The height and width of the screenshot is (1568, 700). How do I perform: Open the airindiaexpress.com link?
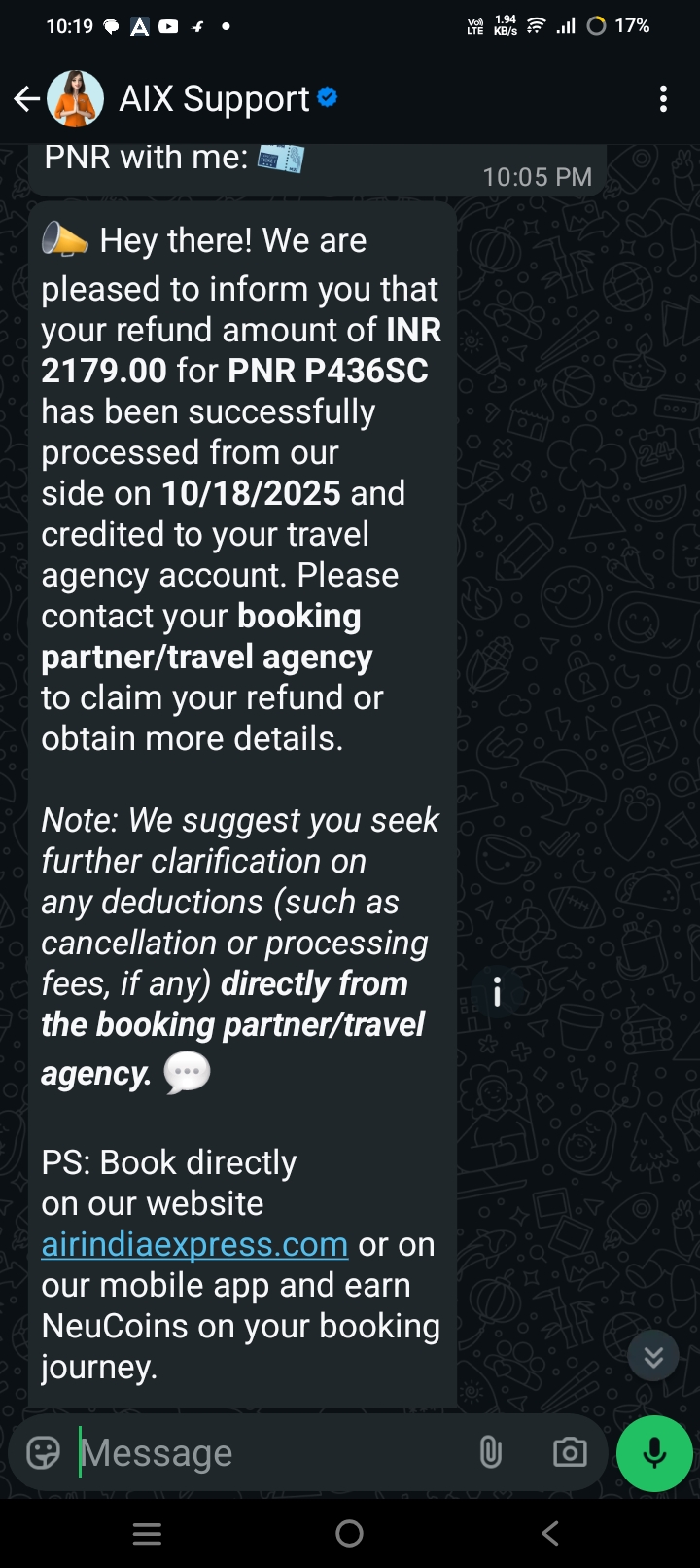point(194,1244)
